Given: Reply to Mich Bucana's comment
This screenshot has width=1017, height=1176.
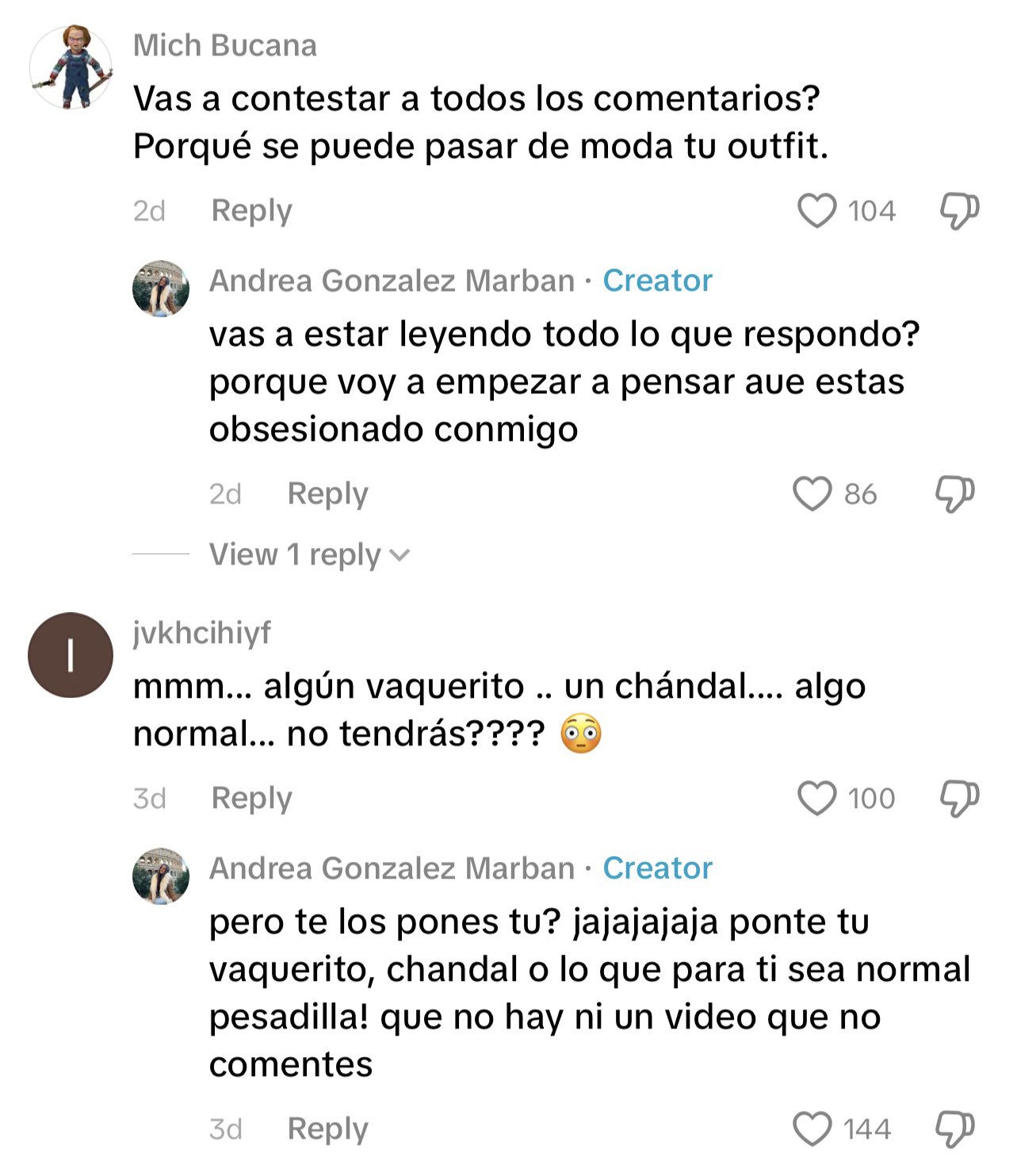Looking at the screenshot, I should (251, 211).
